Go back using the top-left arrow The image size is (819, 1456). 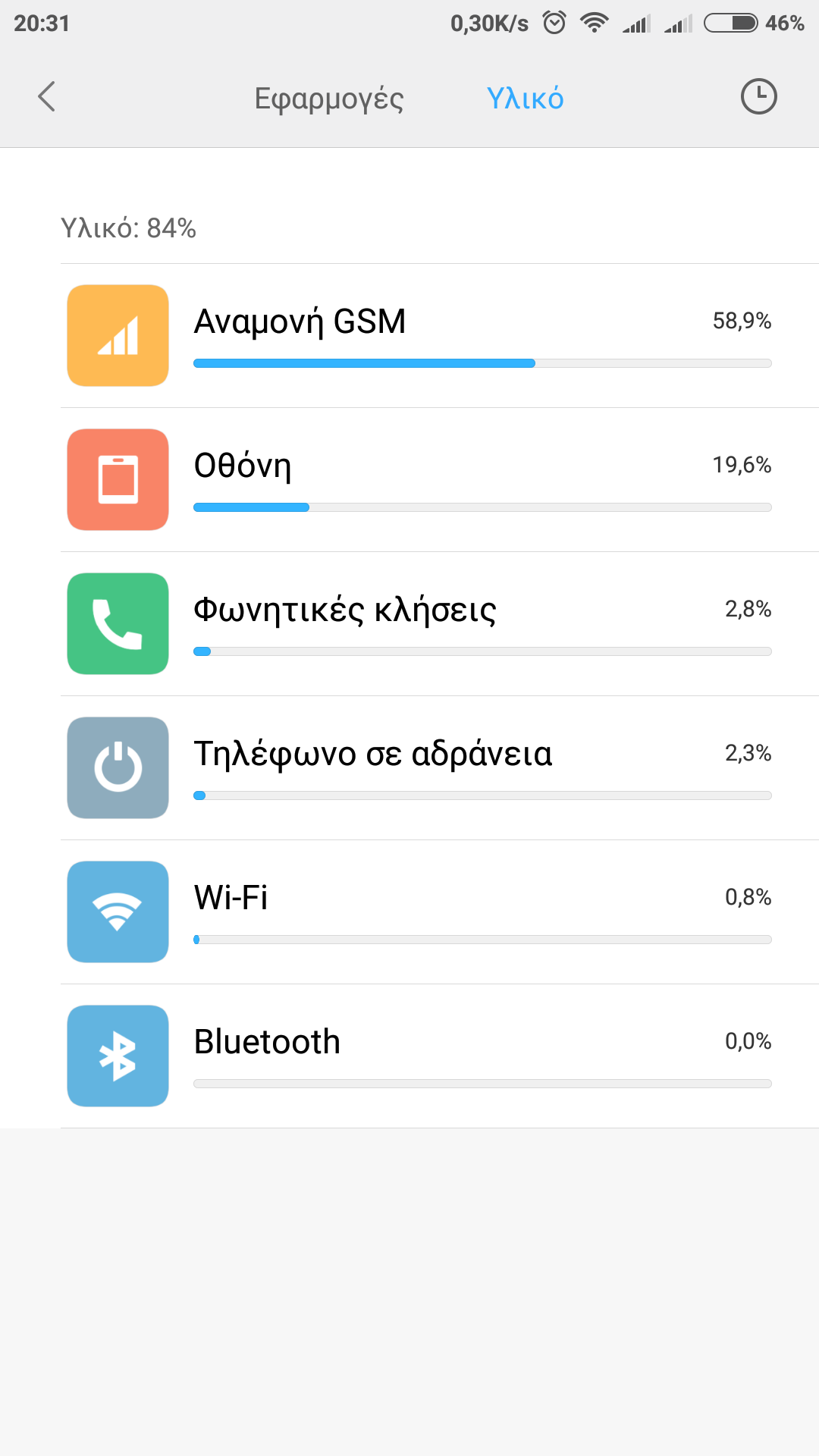click(x=47, y=97)
